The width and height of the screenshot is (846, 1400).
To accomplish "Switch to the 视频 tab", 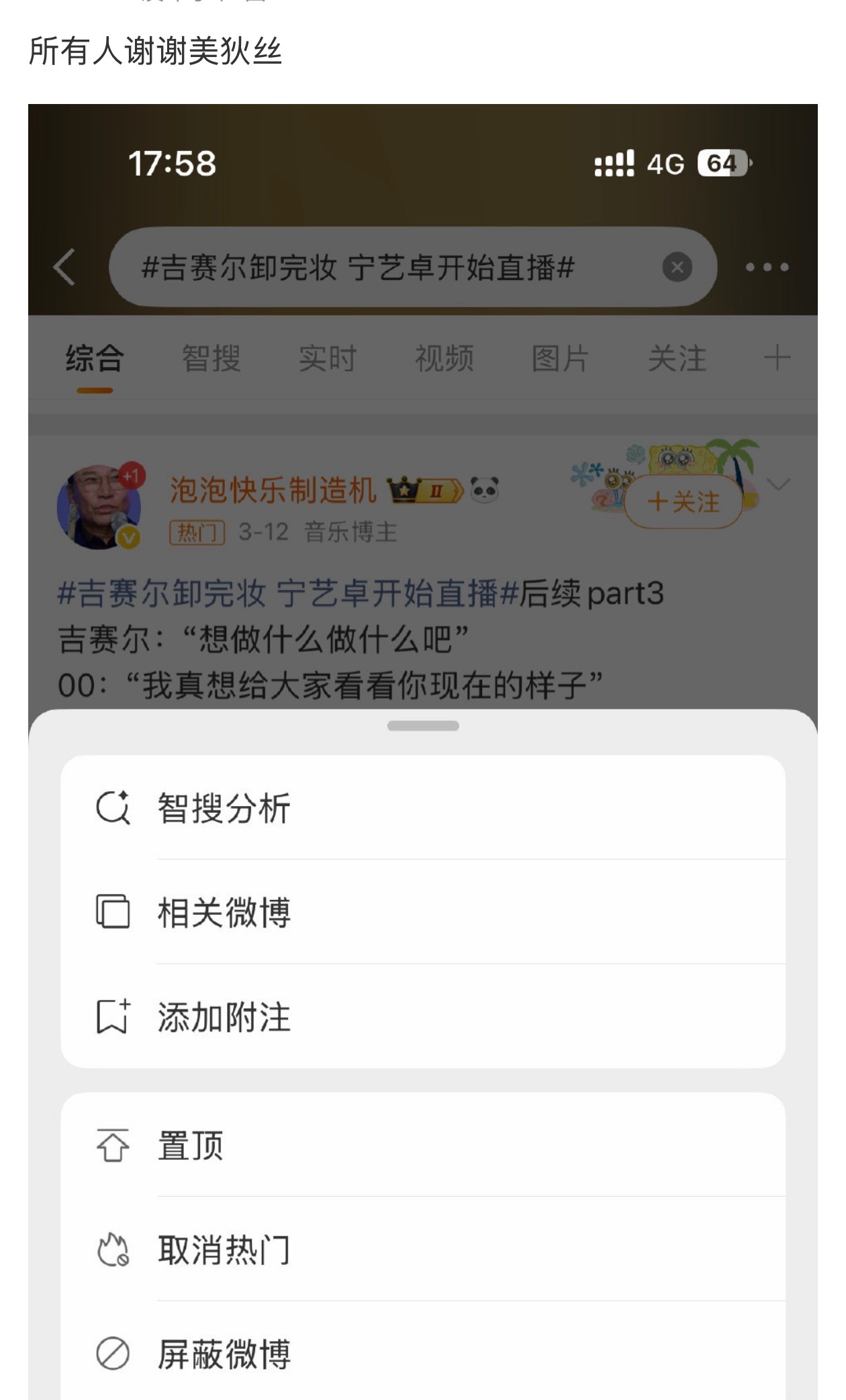I will coord(445,358).
